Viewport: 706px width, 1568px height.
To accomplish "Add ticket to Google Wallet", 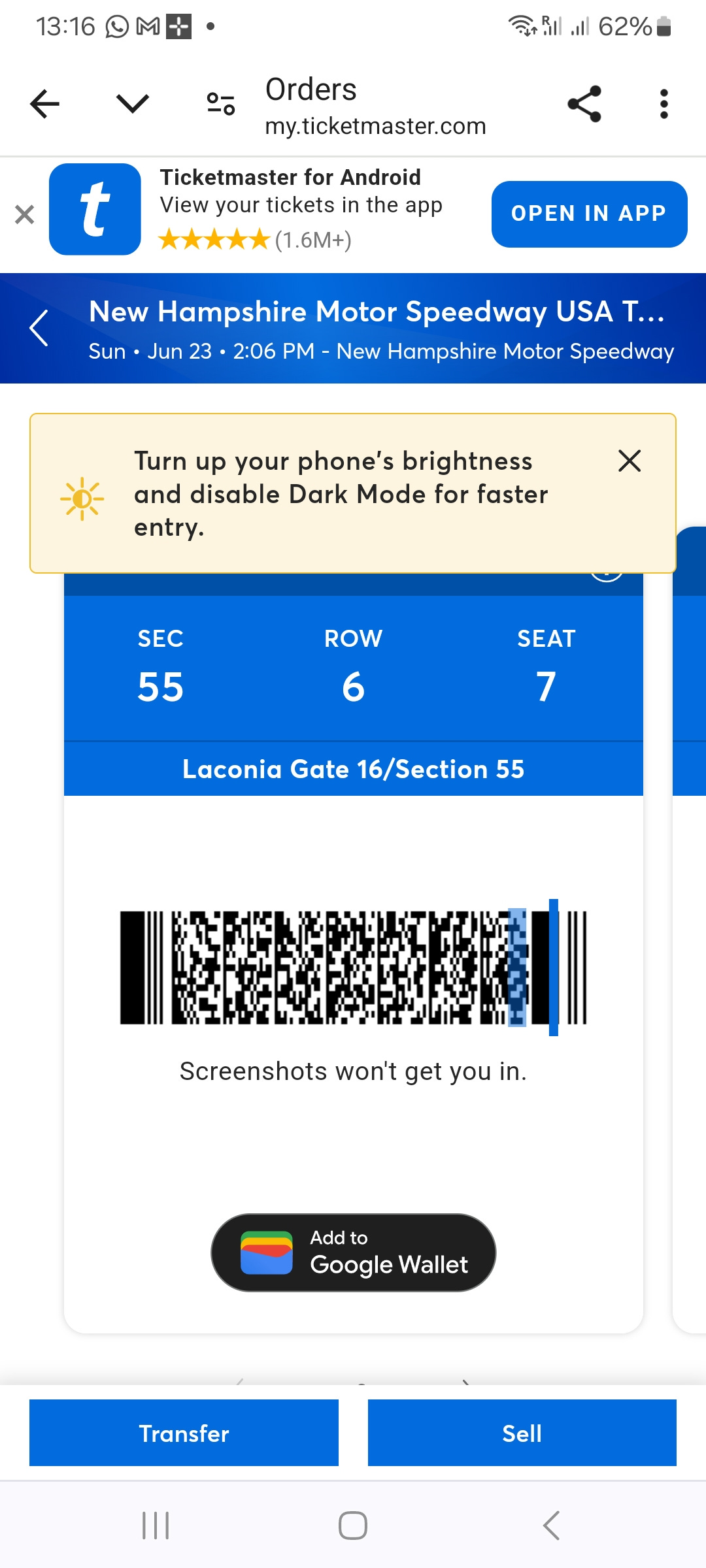I will tap(353, 1252).
